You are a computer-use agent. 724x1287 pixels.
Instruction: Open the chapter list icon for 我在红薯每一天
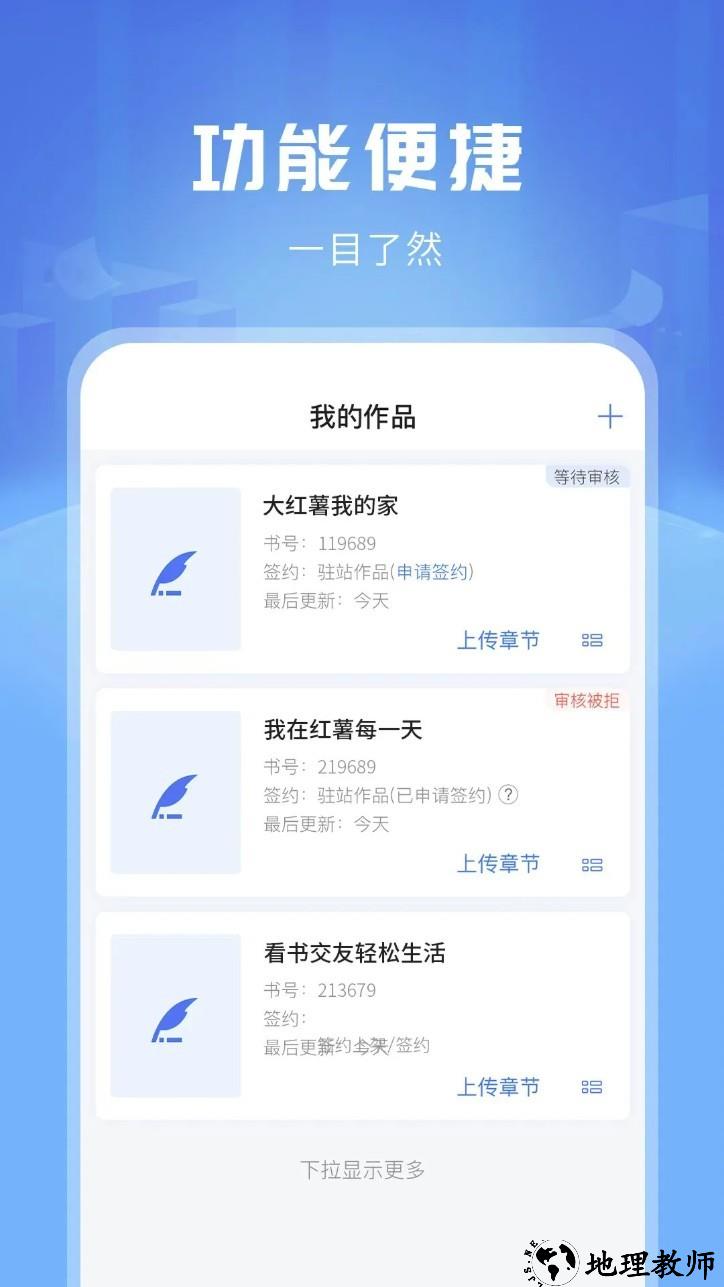pyautogui.click(x=591, y=864)
